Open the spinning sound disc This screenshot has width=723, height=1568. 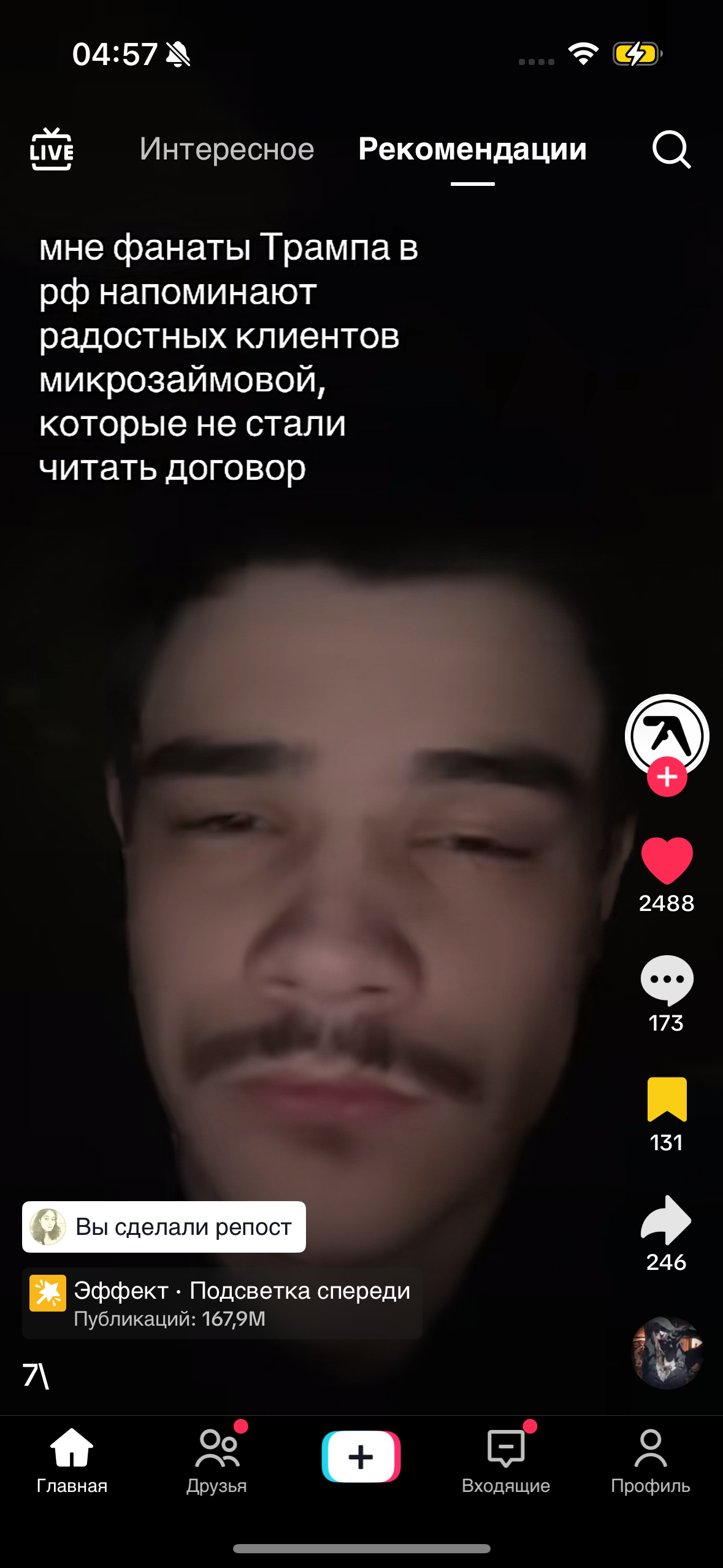(x=667, y=1353)
